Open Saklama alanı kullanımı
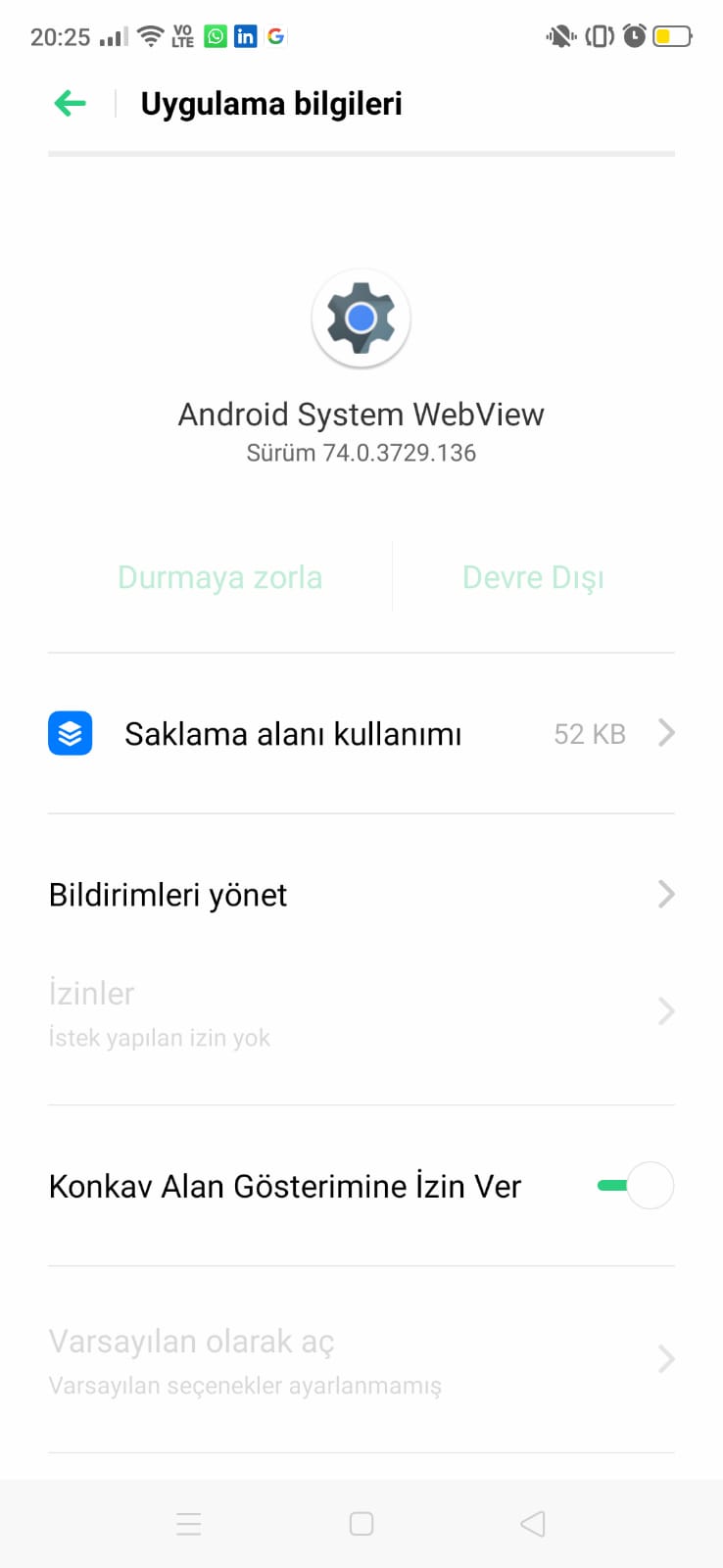 (361, 733)
